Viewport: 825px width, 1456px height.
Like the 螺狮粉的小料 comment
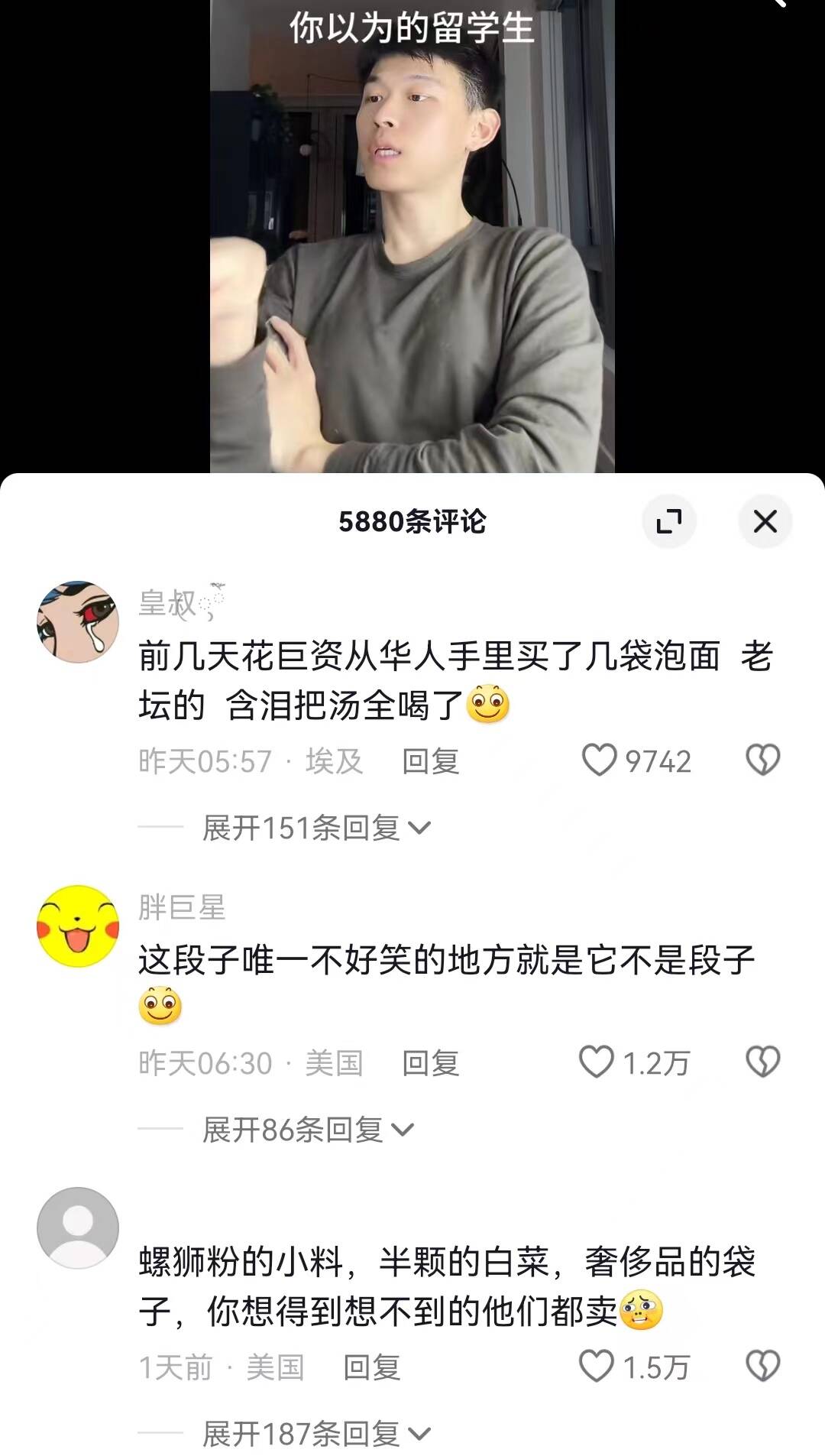(597, 1367)
